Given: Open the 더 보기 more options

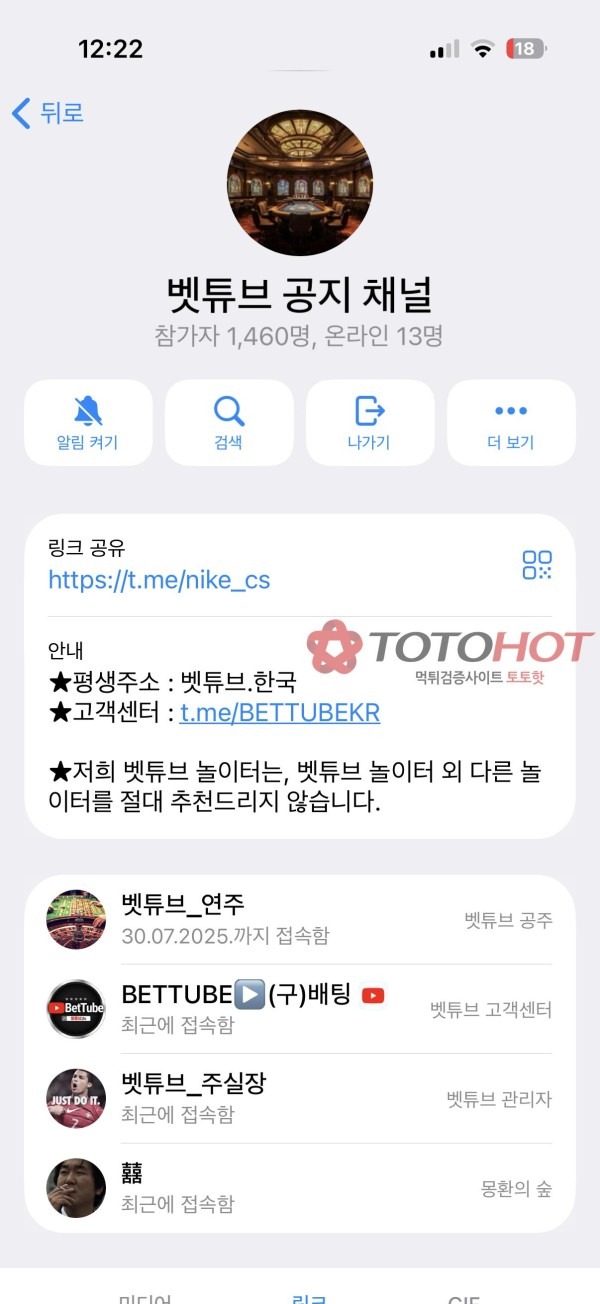Looking at the screenshot, I should (511, 422).
